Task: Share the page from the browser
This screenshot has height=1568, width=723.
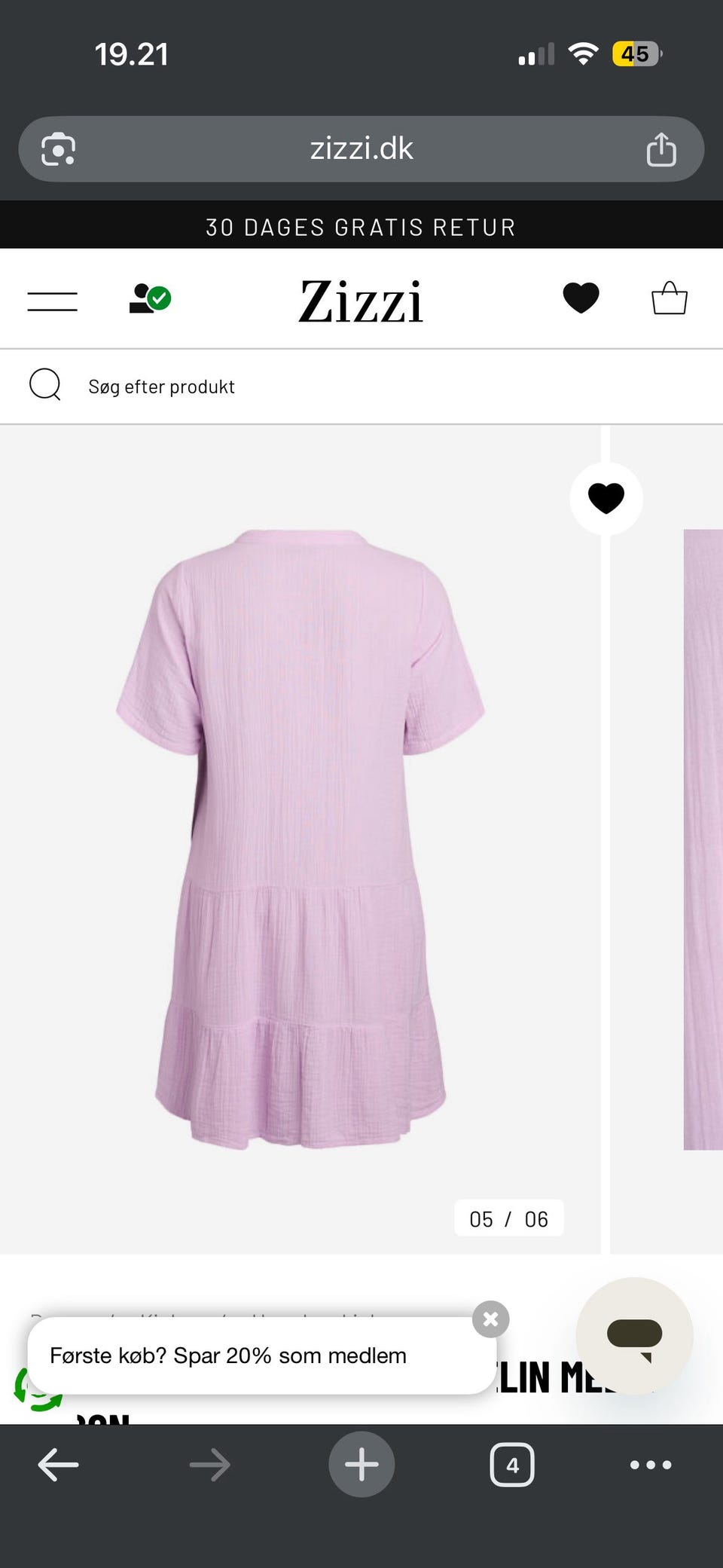Action: coord(661,148)
